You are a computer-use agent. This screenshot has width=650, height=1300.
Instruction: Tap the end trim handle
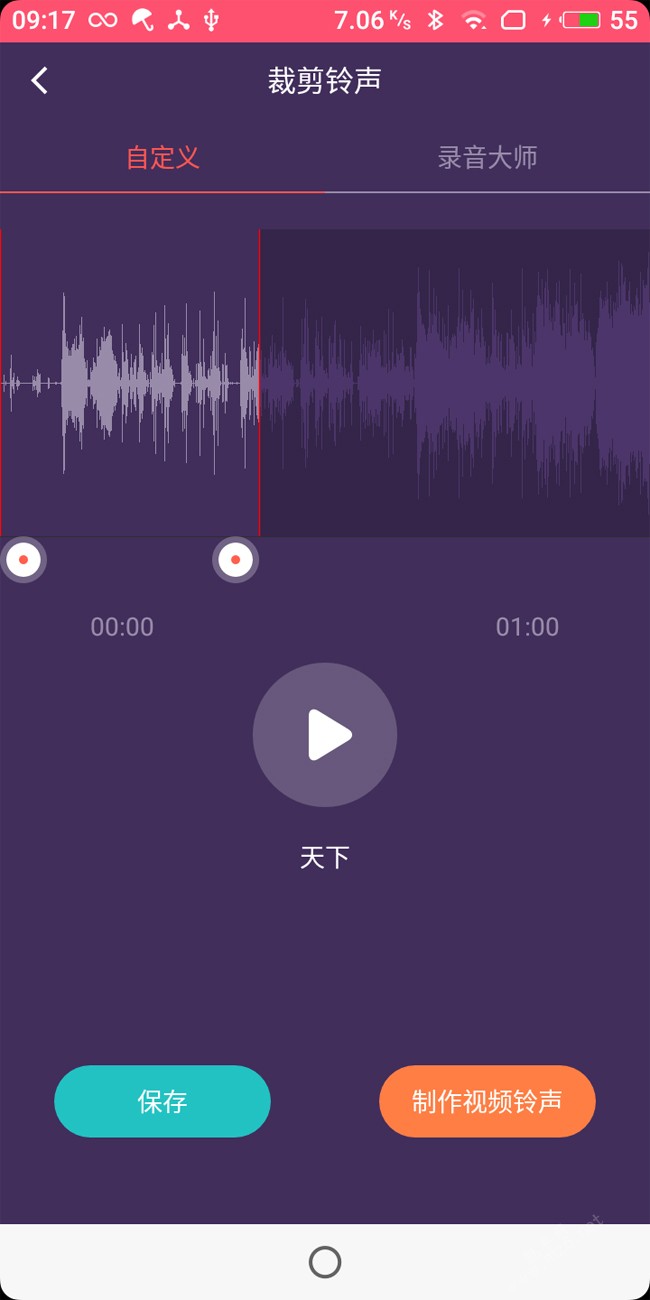[x=235, y=560]
